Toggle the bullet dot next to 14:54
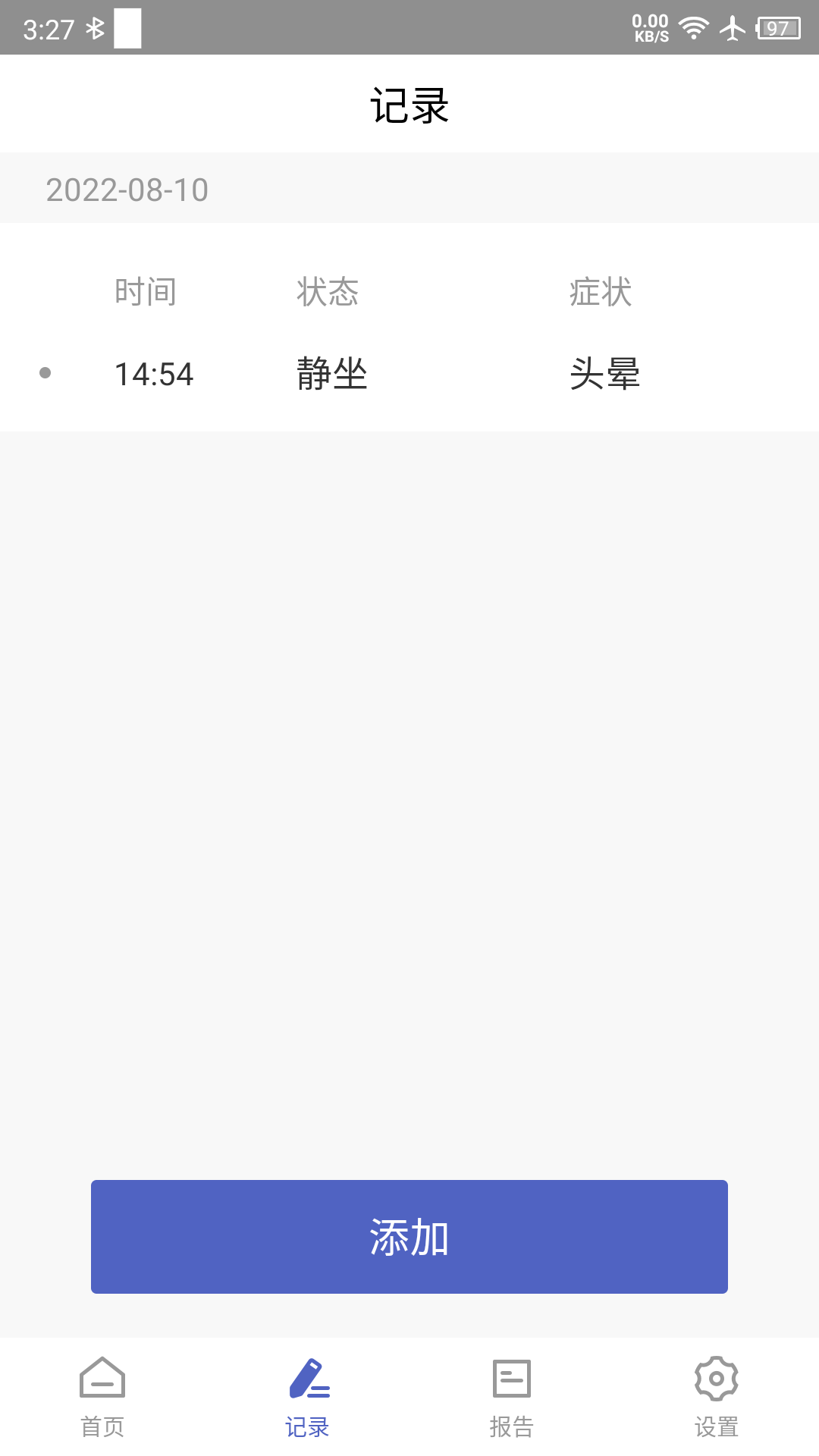This screenshot has width=819, height=1456. 48,372
